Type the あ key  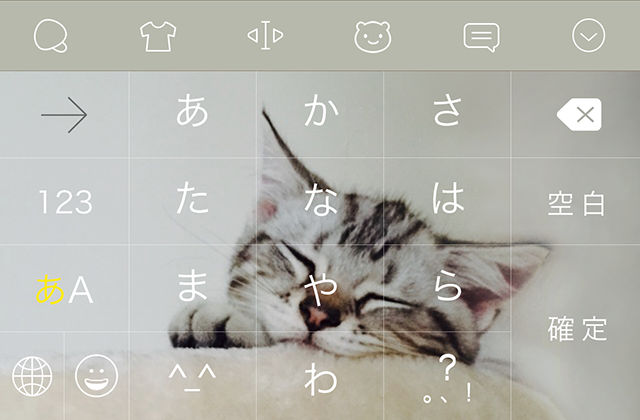[192, 113]
